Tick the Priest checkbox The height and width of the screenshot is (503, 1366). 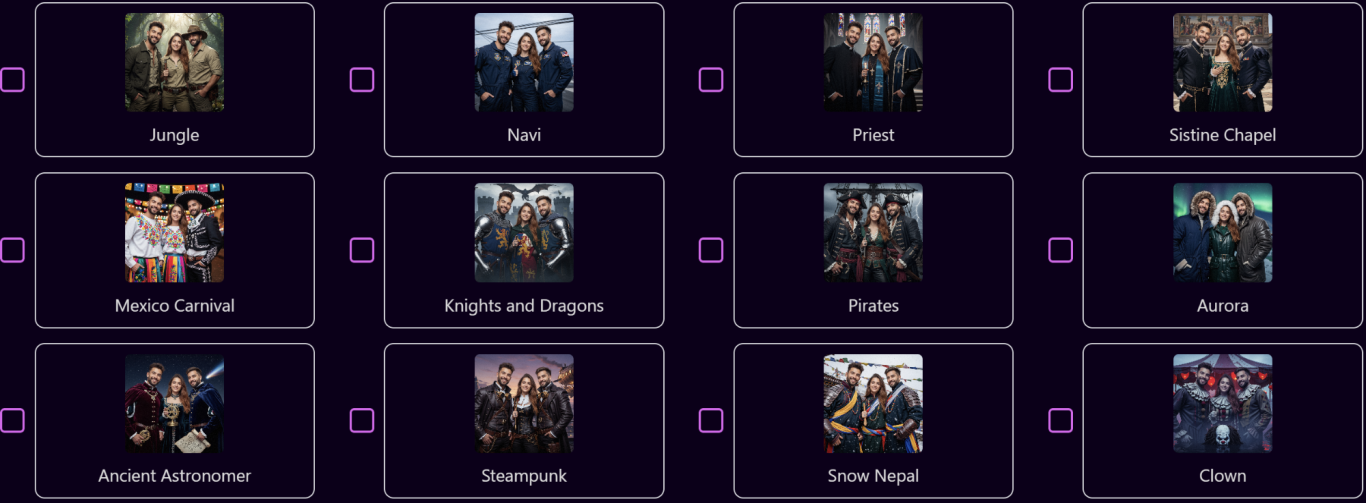pyautogui.click(x=710, y=80)
